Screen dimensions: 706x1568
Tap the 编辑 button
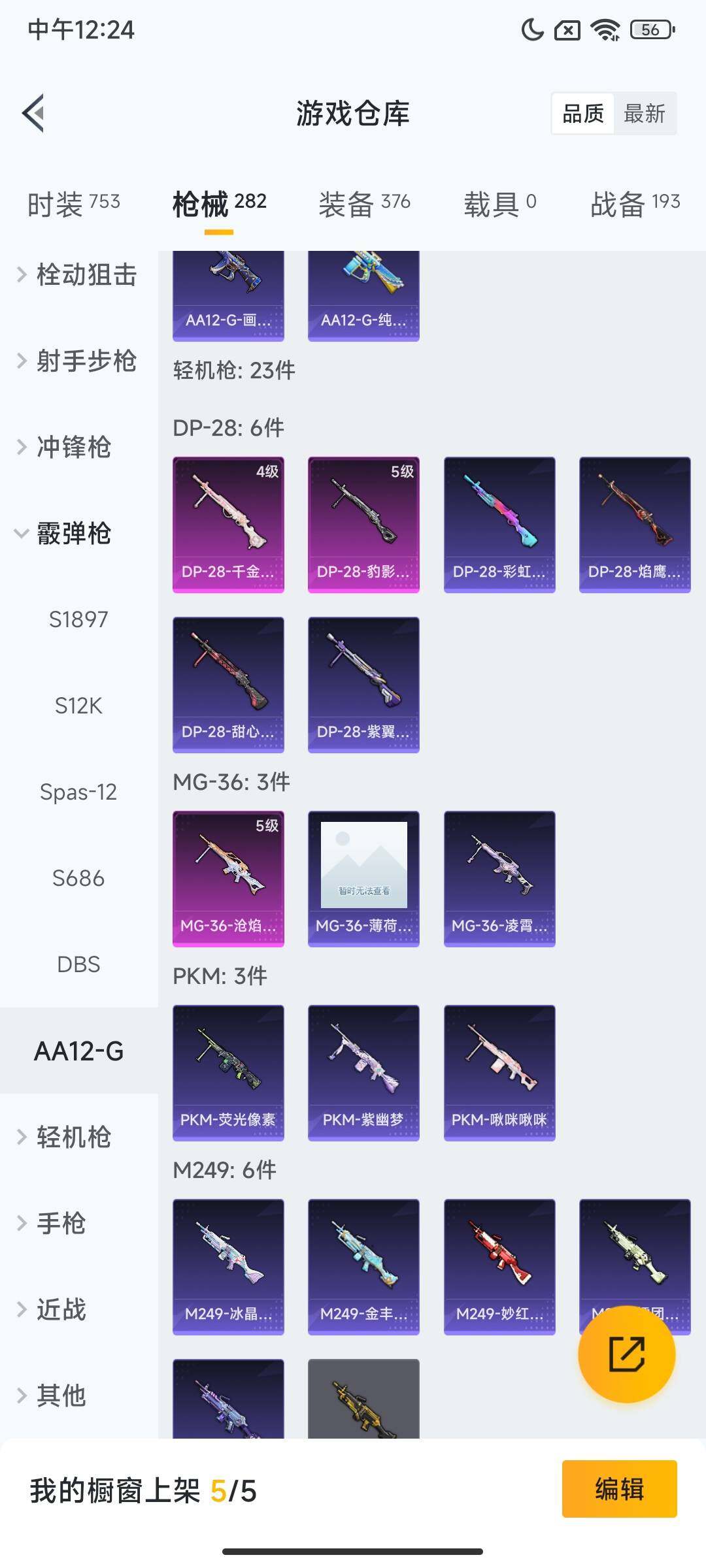619,1489
